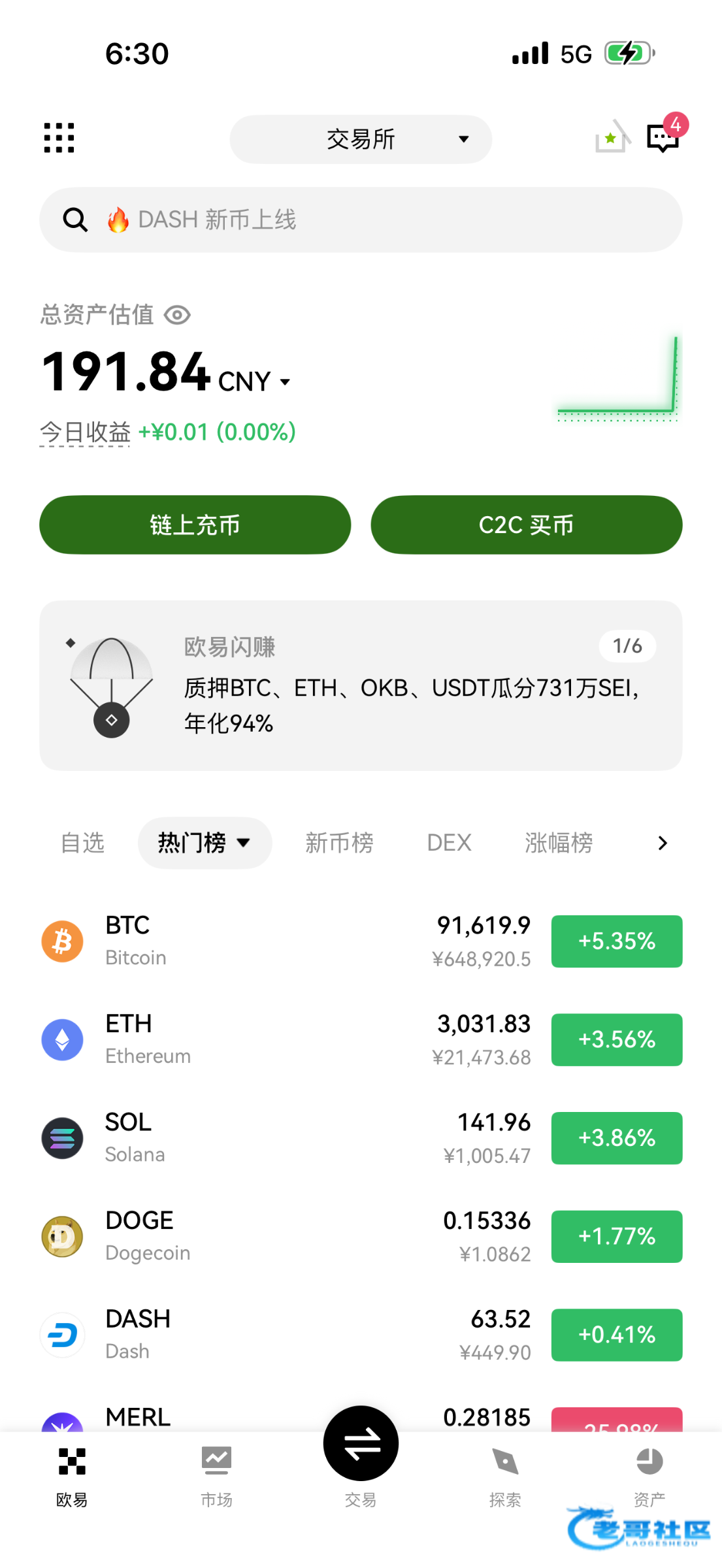The height and width of the screenshot is (1568, 722).
Task: Open the messages icon with badge
Action: pos(663,137)
